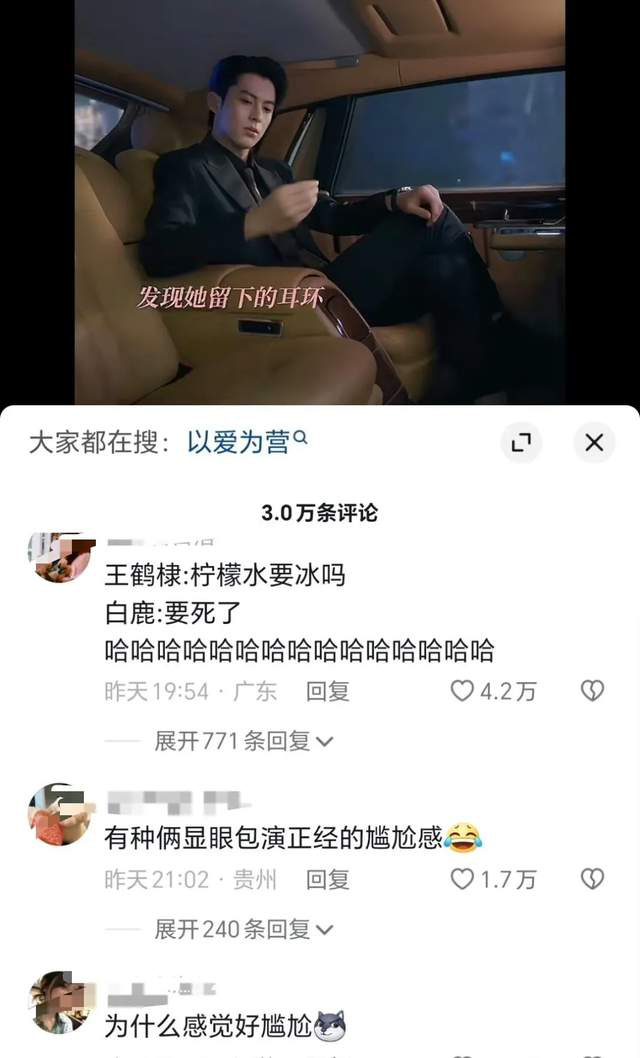Search the suggested term 以爱为营
Viewport: 640px width, 1058px height.
click(x=247, y=442)
